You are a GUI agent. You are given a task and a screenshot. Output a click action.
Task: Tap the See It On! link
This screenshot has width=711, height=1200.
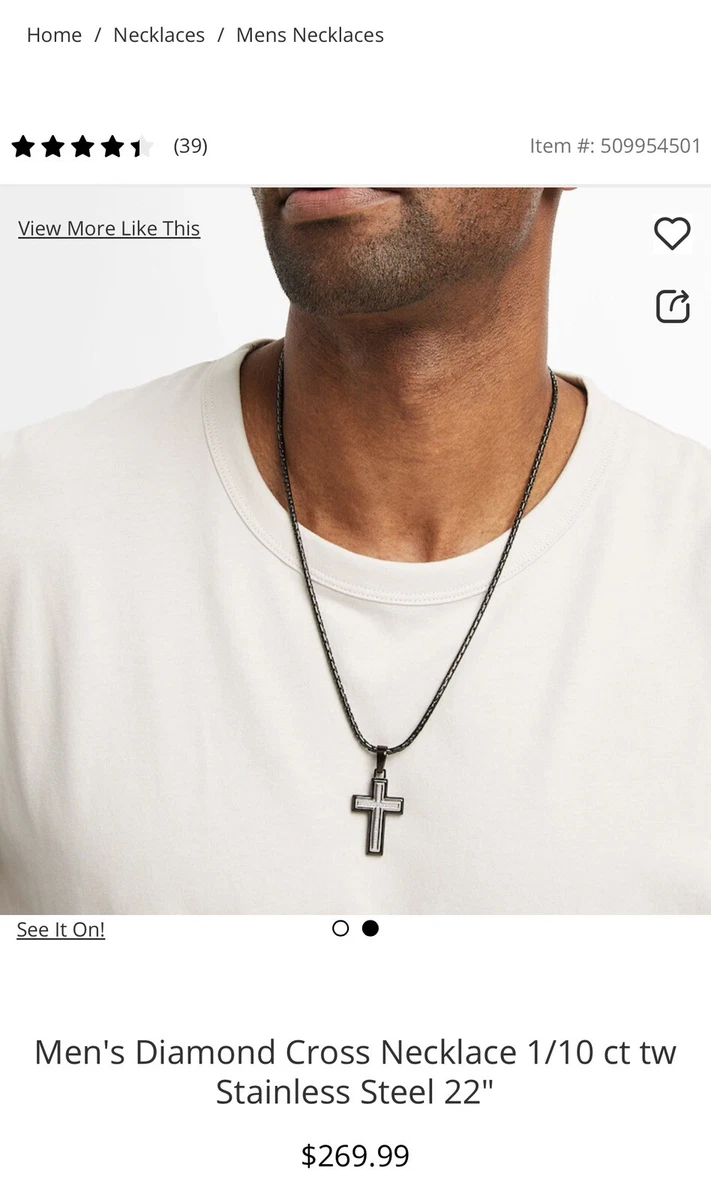coord(61,930)
